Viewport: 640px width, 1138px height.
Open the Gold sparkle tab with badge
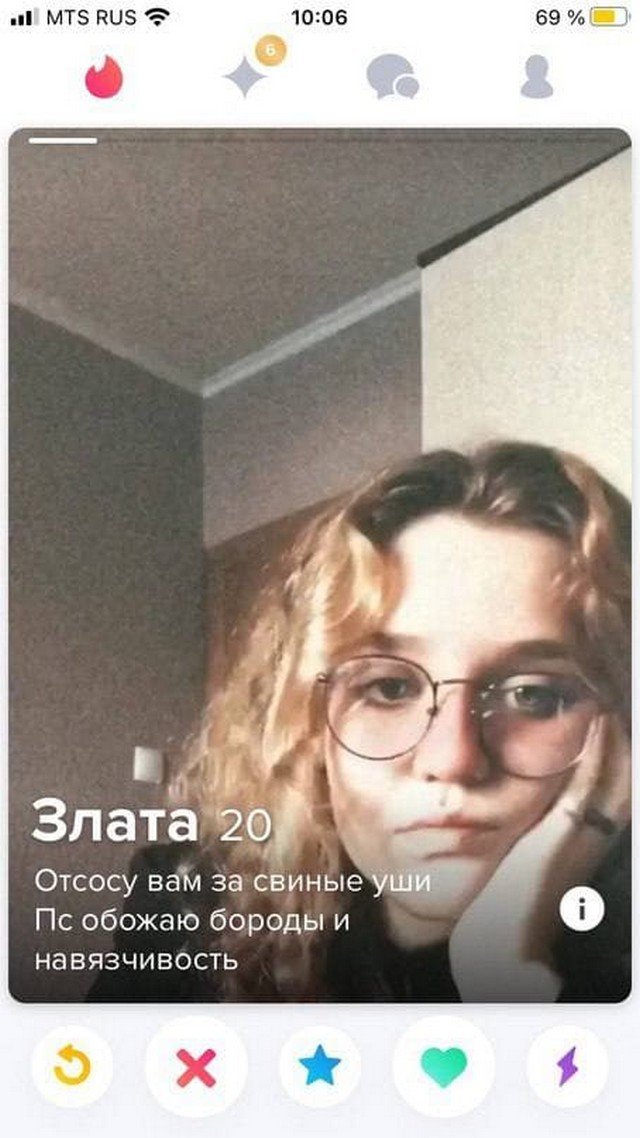247,76
